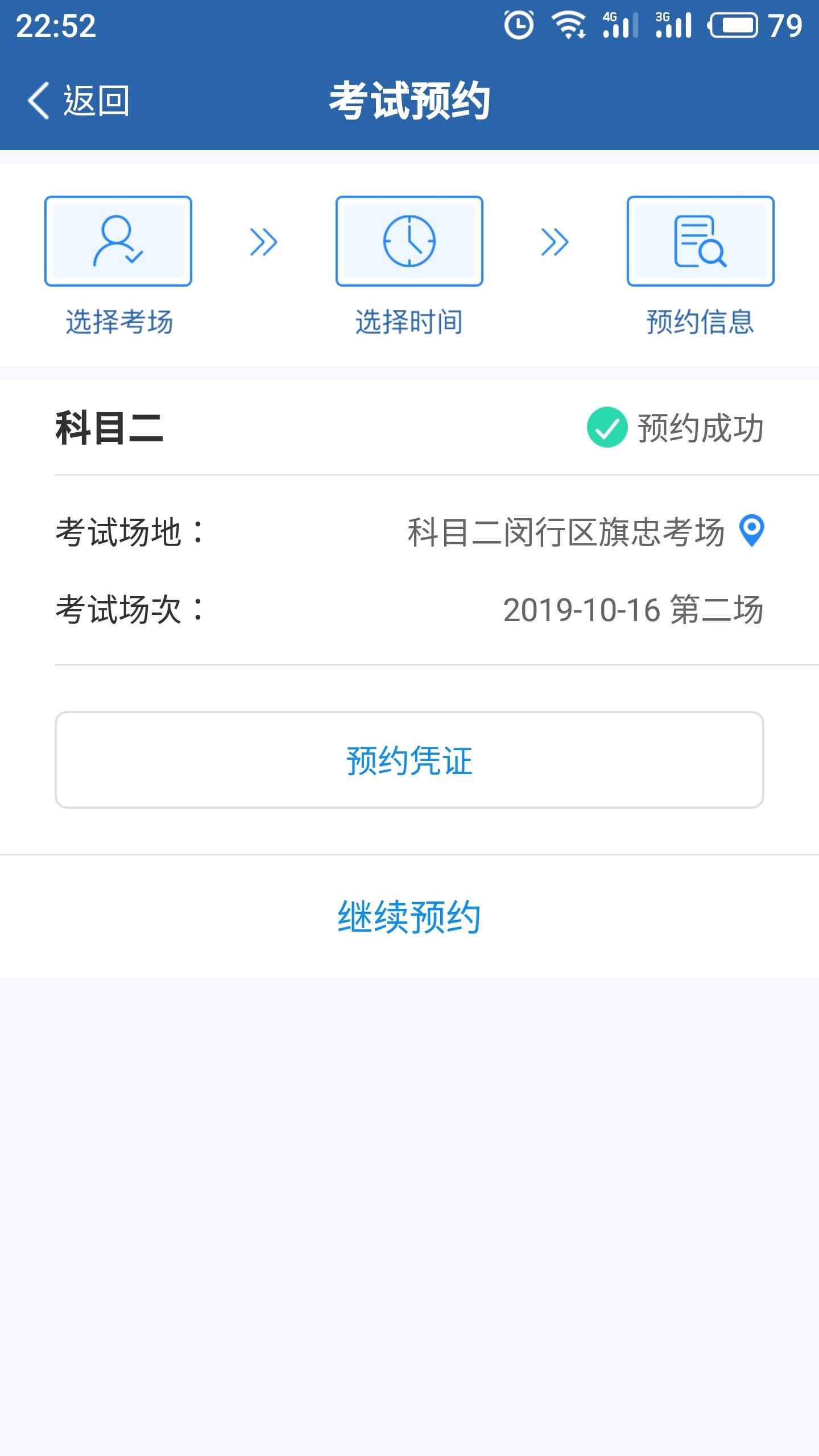The width and height of the screenshot is (819, 1456).
Task: Open the 预约信息 step
Action: pos(700,241)
